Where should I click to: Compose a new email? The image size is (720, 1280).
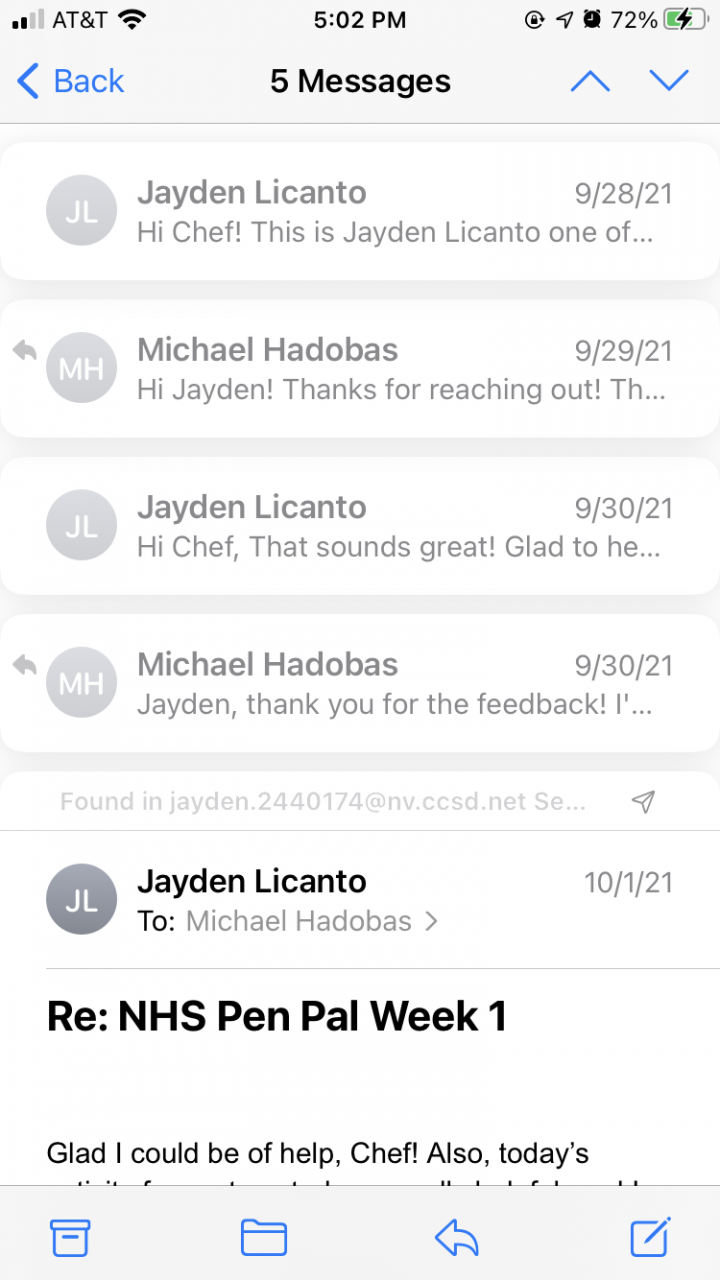[x=650, y=1238]
